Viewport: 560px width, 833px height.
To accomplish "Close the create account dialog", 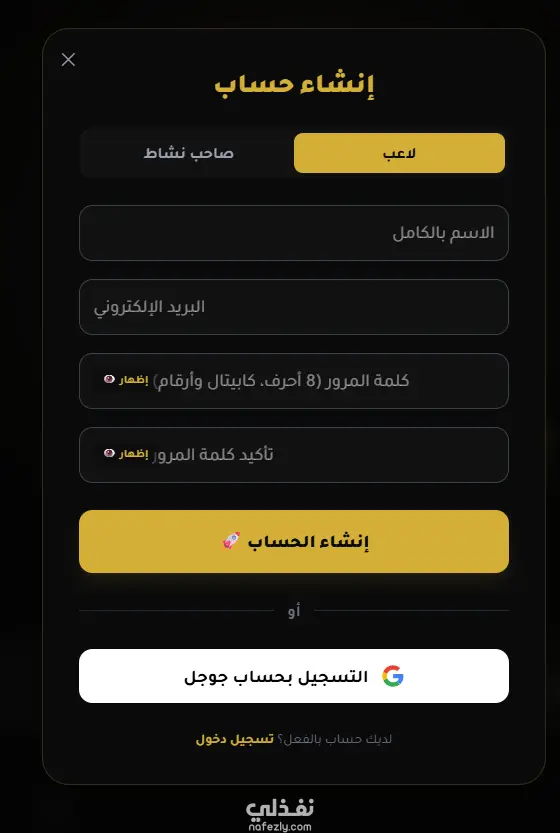I will (x=68, y=60).
